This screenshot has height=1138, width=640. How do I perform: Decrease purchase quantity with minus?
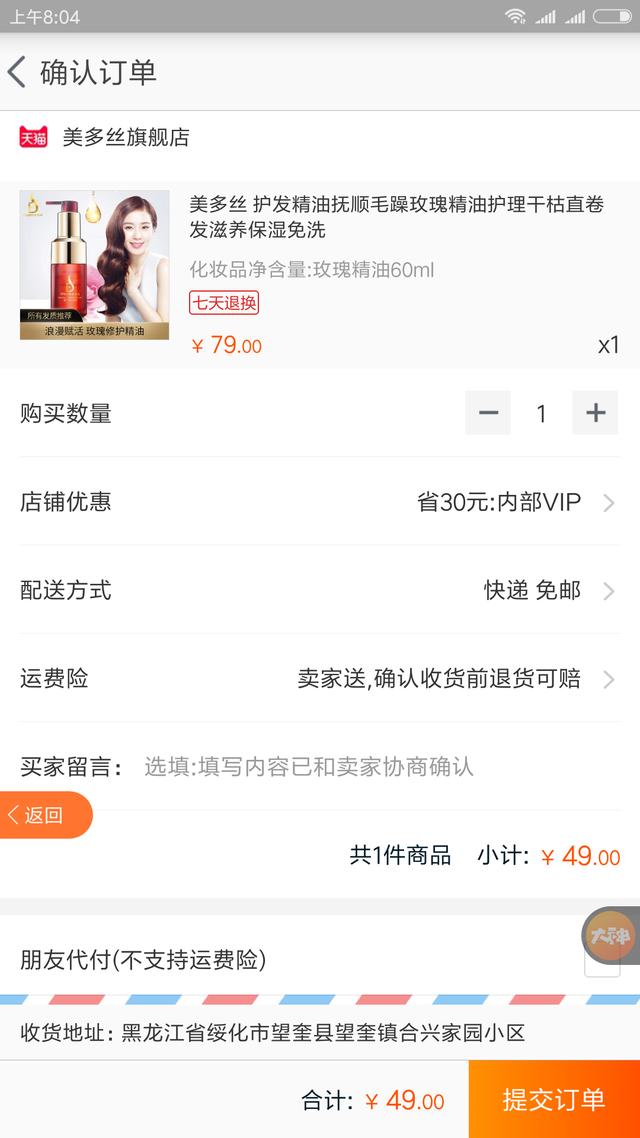[x=488, y=412]
